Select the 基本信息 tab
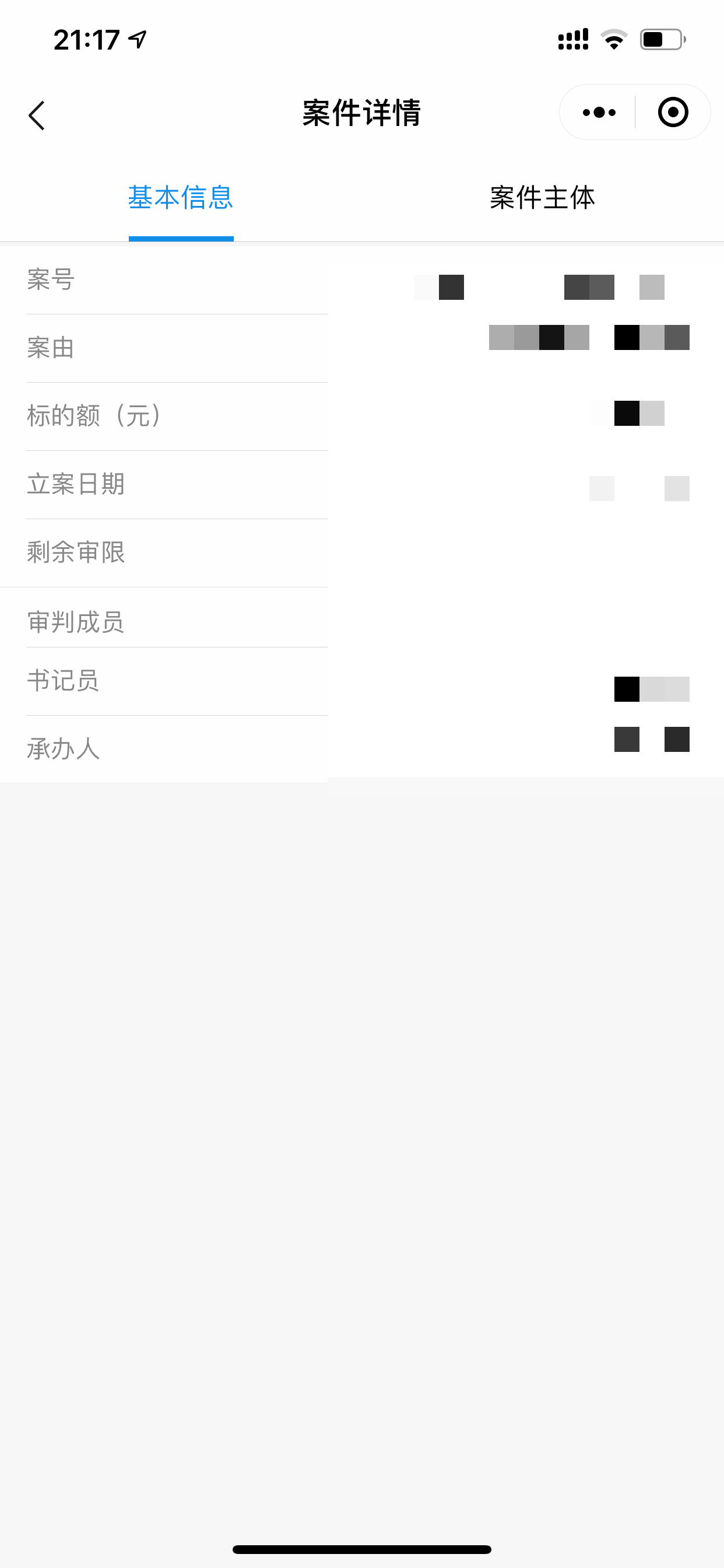Screen dimensions: 724x1568 click(x=181, y=198)
